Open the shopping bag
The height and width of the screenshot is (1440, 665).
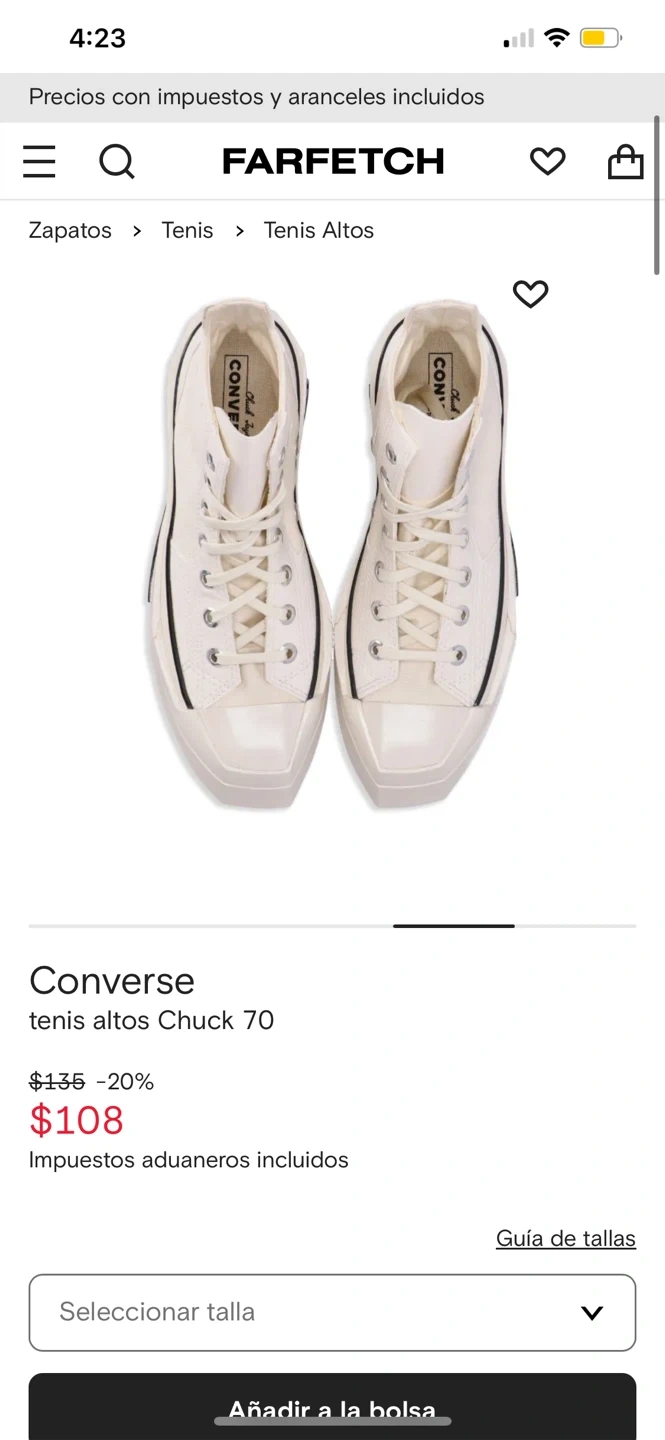[x=625, y=161]
